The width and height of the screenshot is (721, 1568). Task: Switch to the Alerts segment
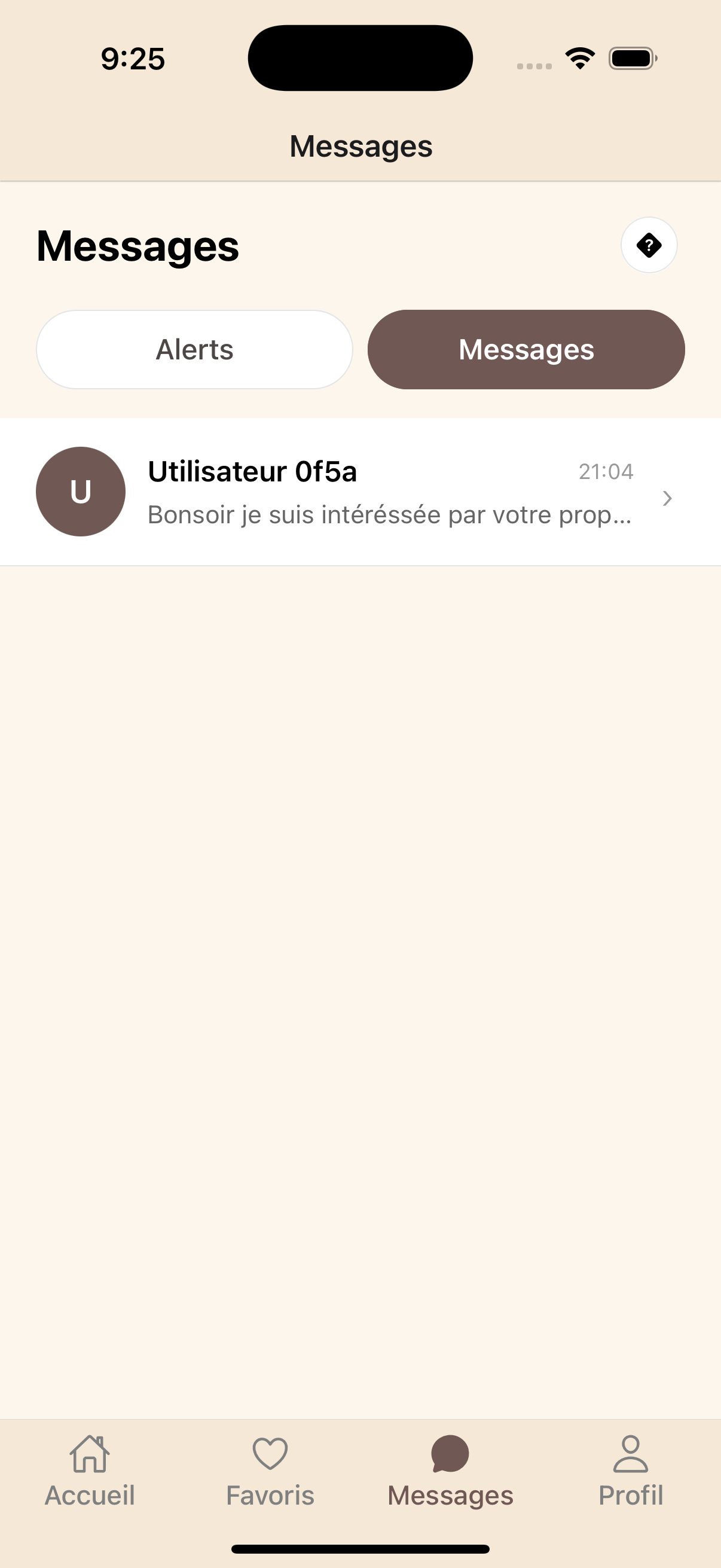(x=195, y=350)
